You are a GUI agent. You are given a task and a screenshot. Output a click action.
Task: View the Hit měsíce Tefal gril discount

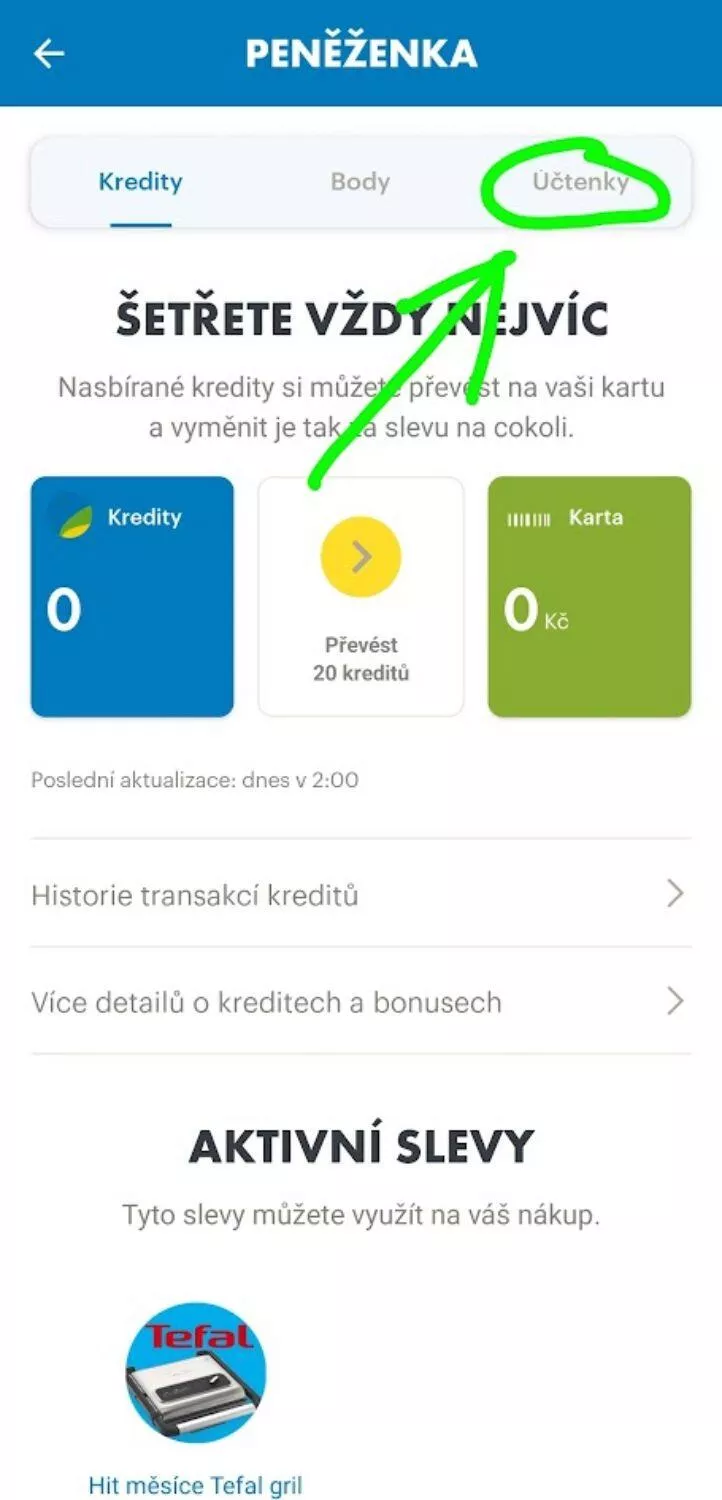196,1398
